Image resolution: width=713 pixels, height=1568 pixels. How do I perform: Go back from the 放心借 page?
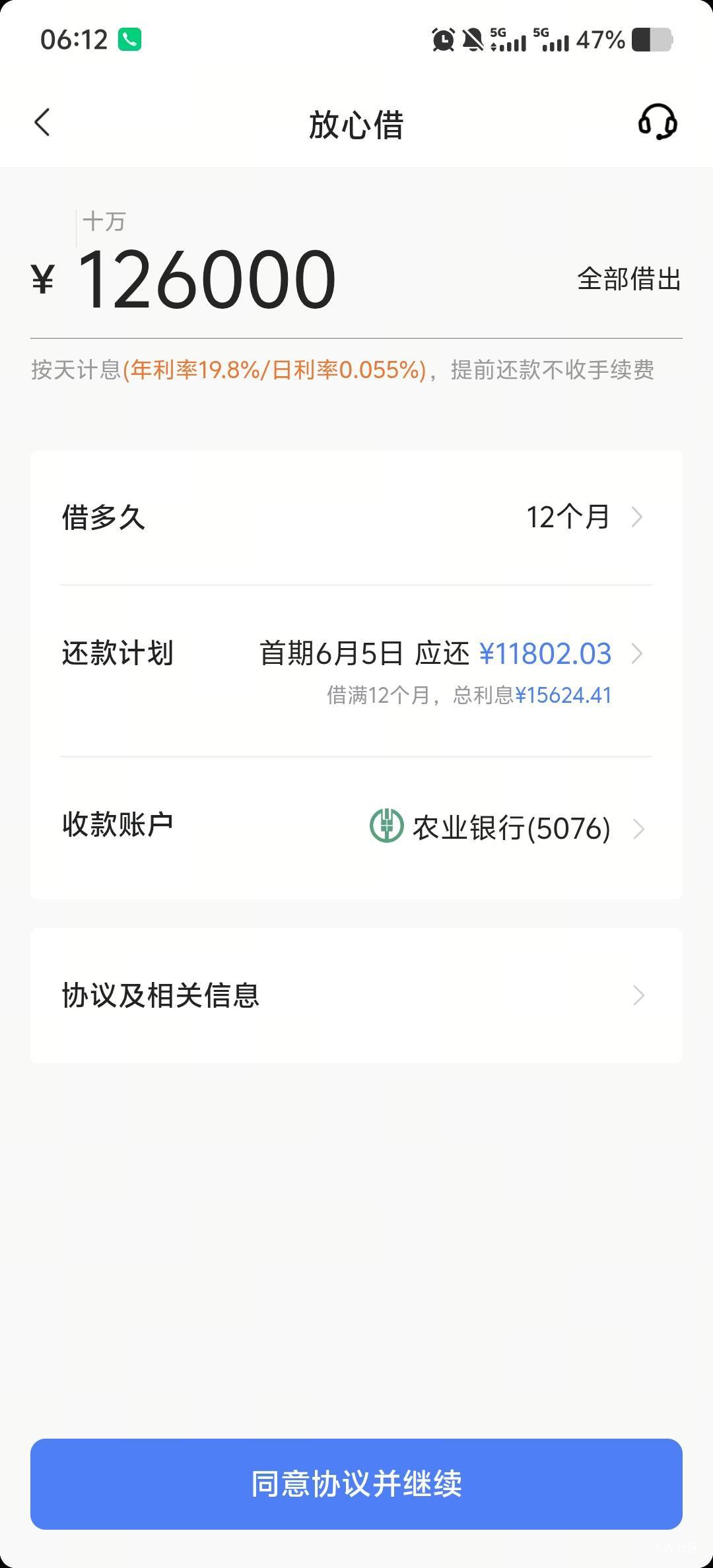coord(42,123)
